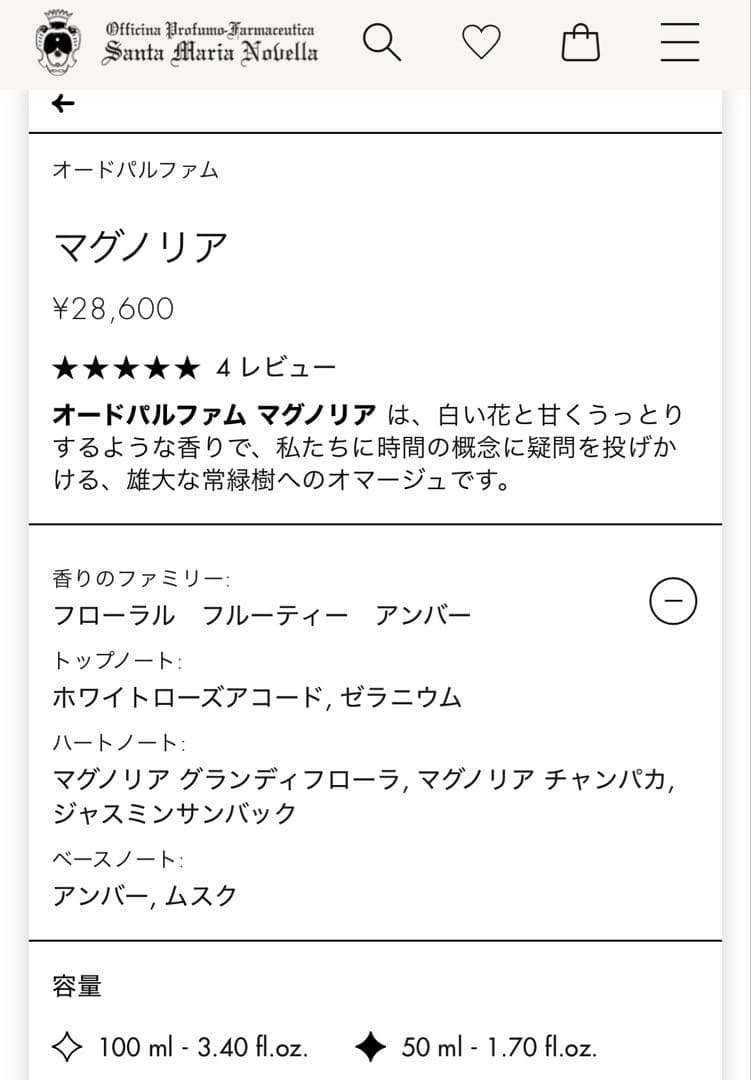Screen dimensions: 751x1080
Task: Open the search icon
Action: pyautogui.click(x=381, y=42)
